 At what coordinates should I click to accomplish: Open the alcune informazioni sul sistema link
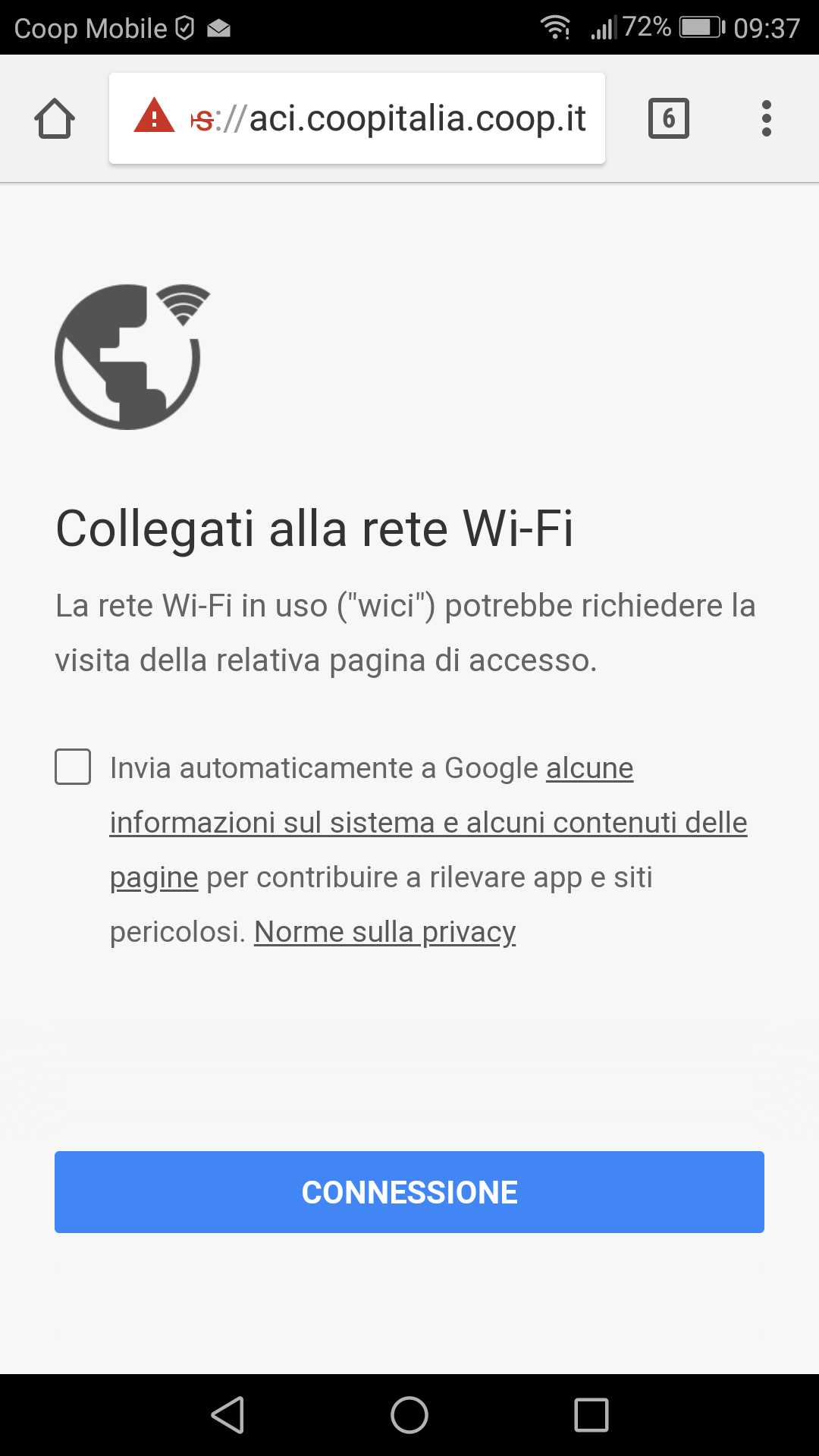(428, 823)
